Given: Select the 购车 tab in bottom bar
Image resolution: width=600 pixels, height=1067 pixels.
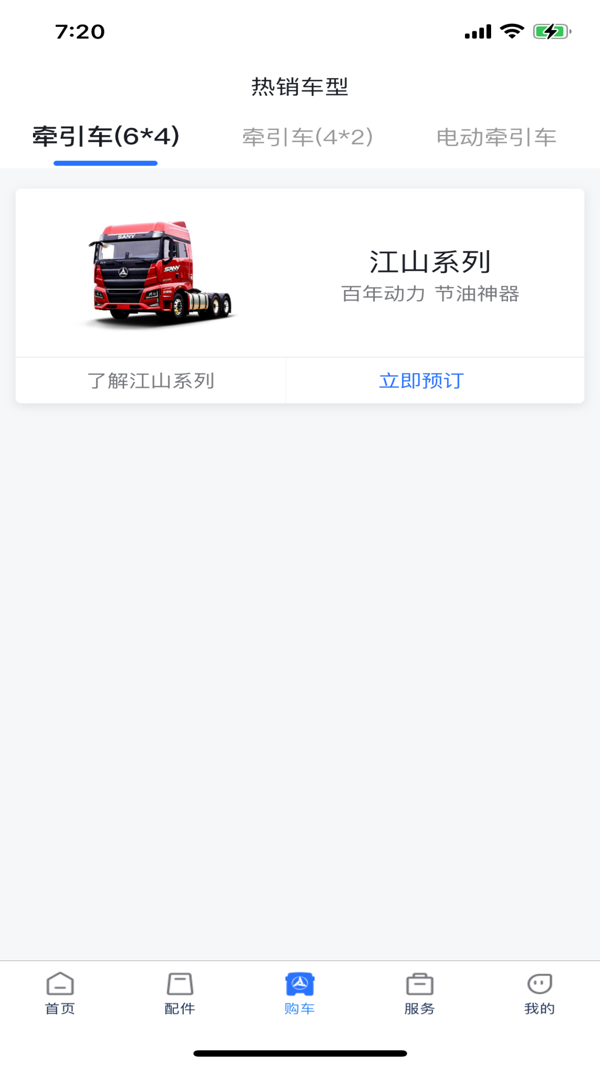Looking at the screenshot, I should (x=300, y=994).
